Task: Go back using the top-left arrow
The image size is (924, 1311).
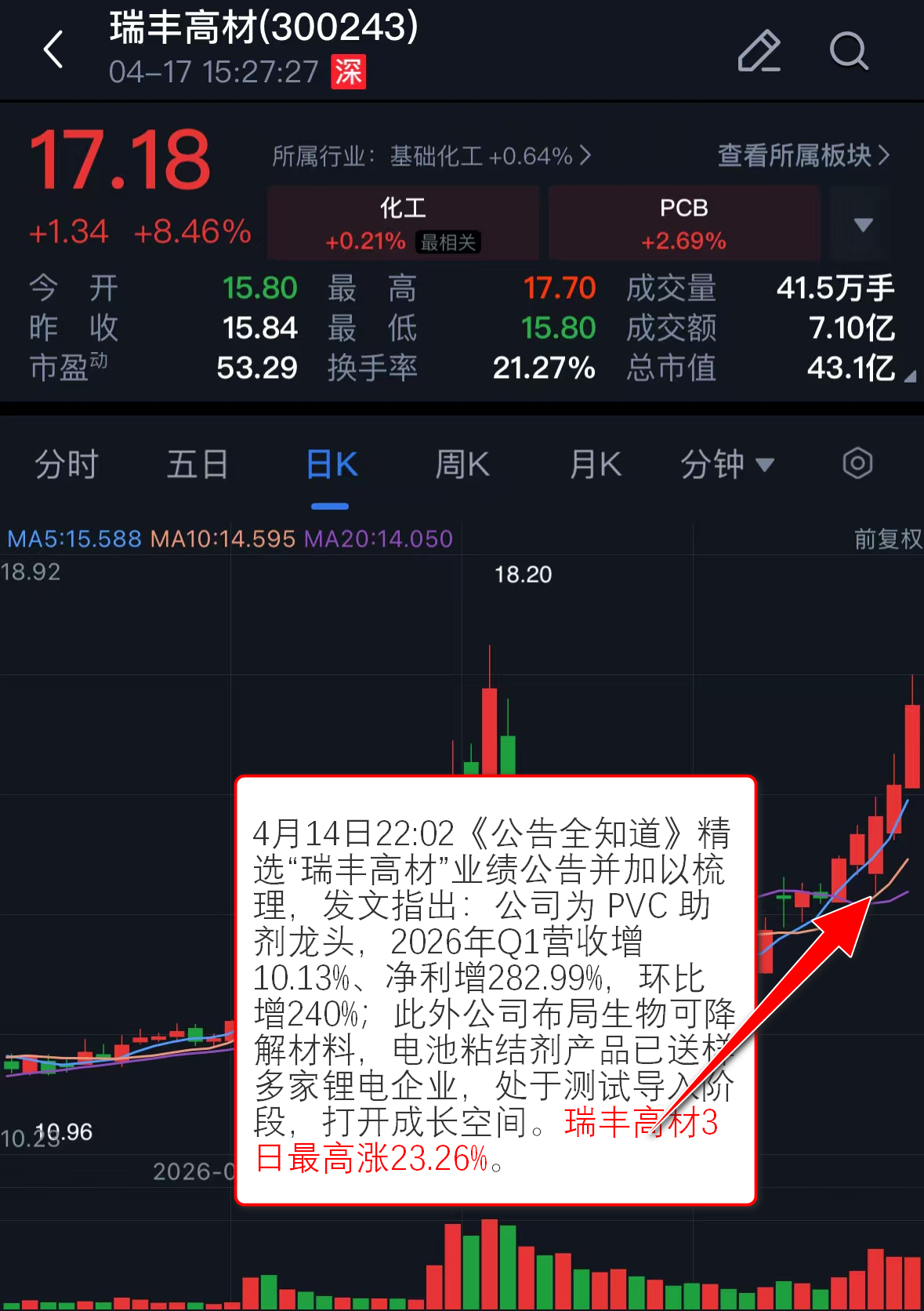Action: coord(53,50)
